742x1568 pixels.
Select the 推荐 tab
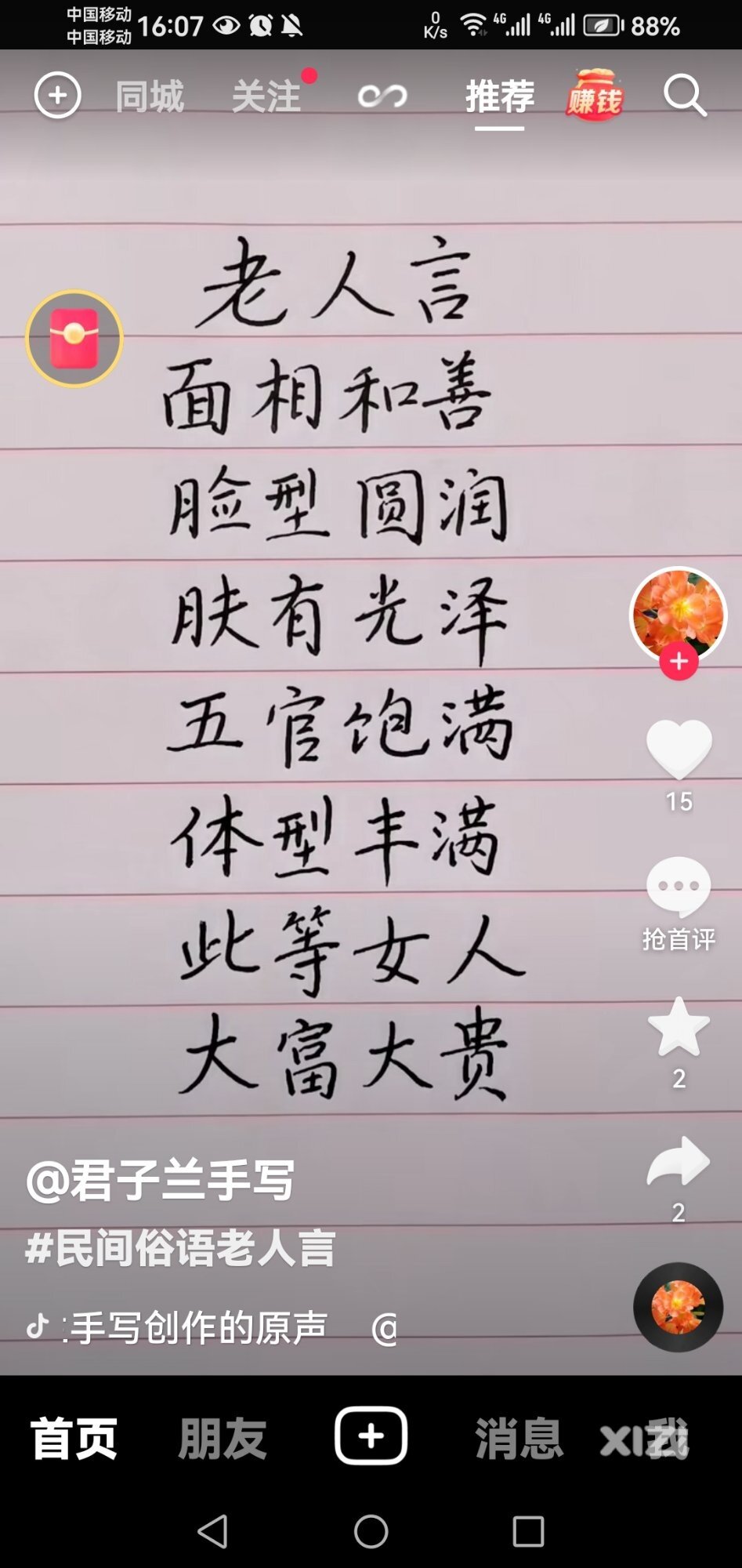click(x=500, y=96)
